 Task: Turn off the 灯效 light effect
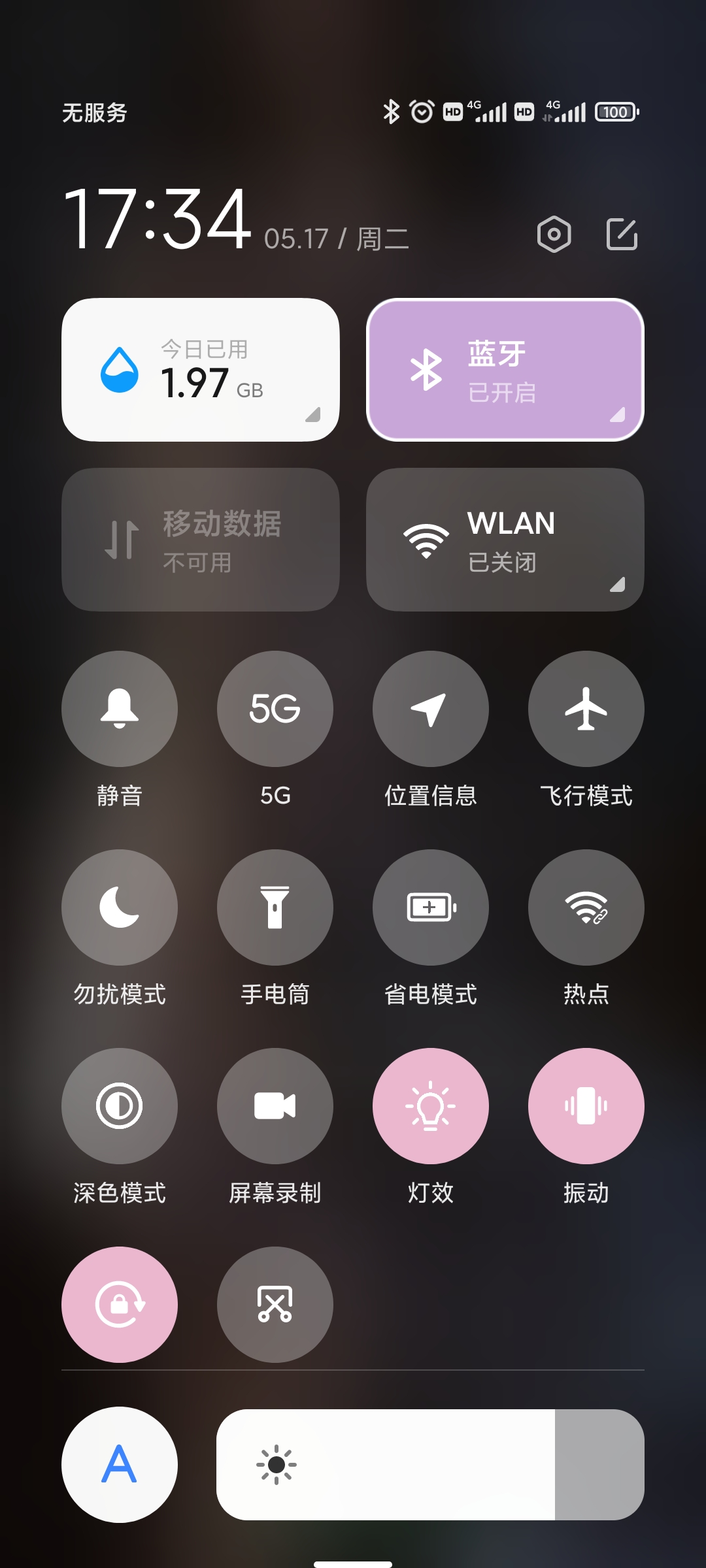[431, 1106]
